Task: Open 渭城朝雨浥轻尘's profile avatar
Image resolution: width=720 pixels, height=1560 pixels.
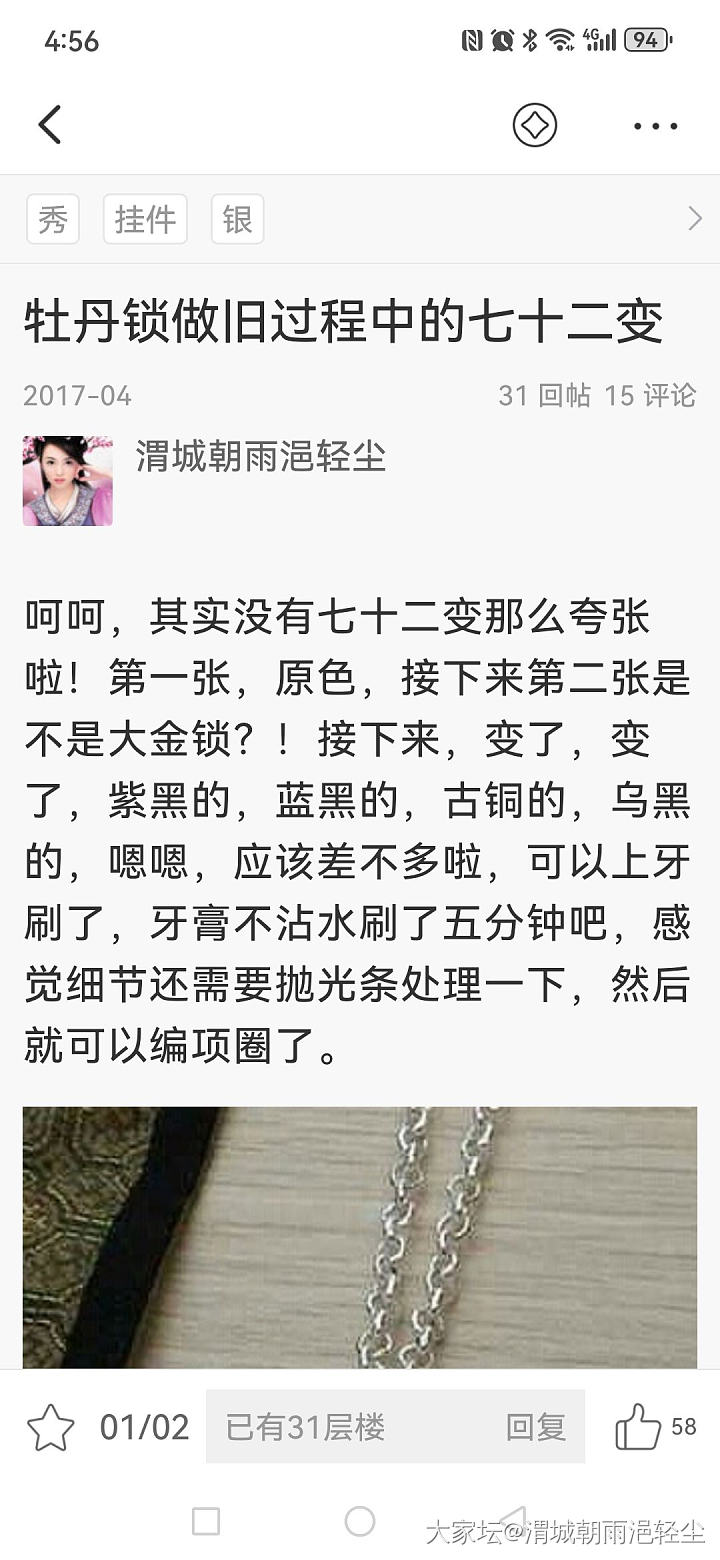Action: [x=68, y=480]
